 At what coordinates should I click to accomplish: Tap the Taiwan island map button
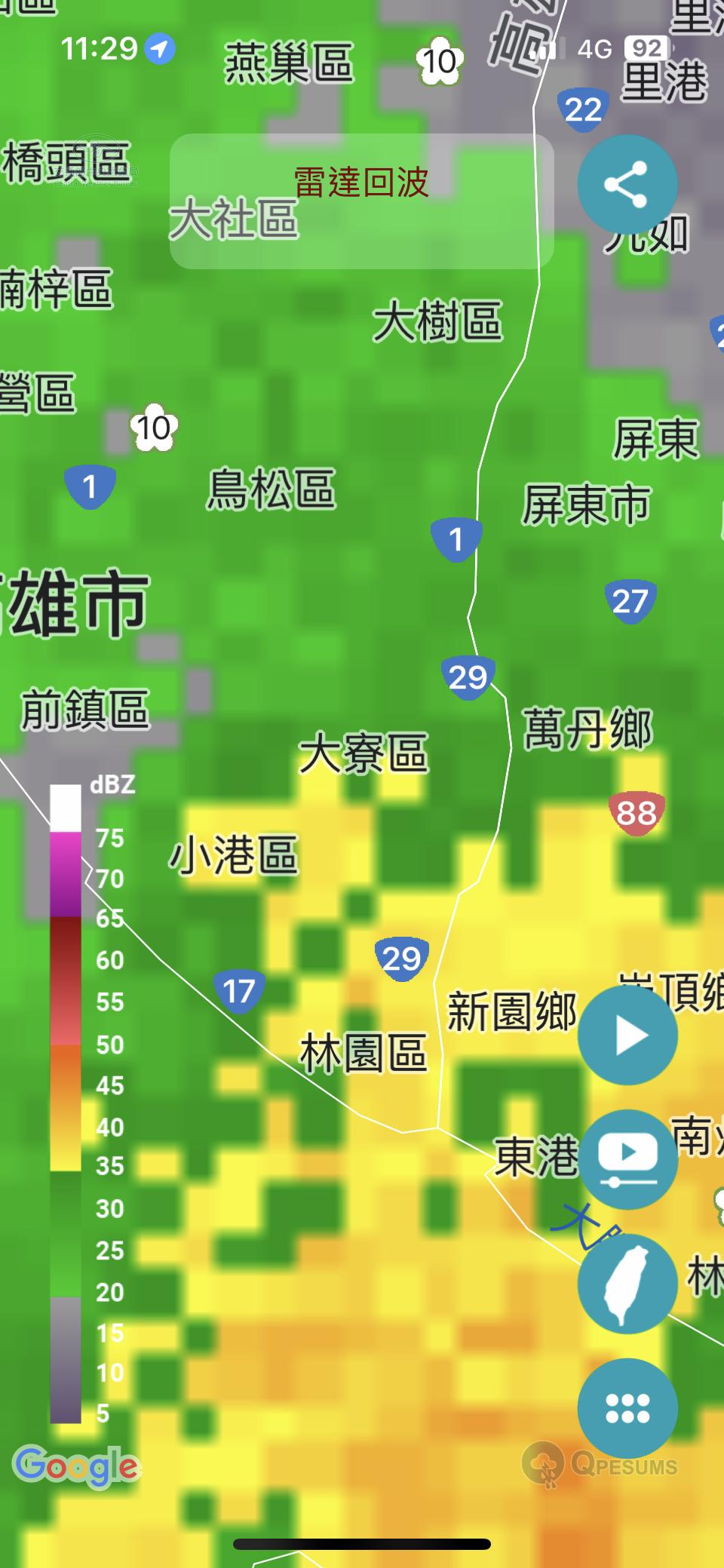[627, 1284]
